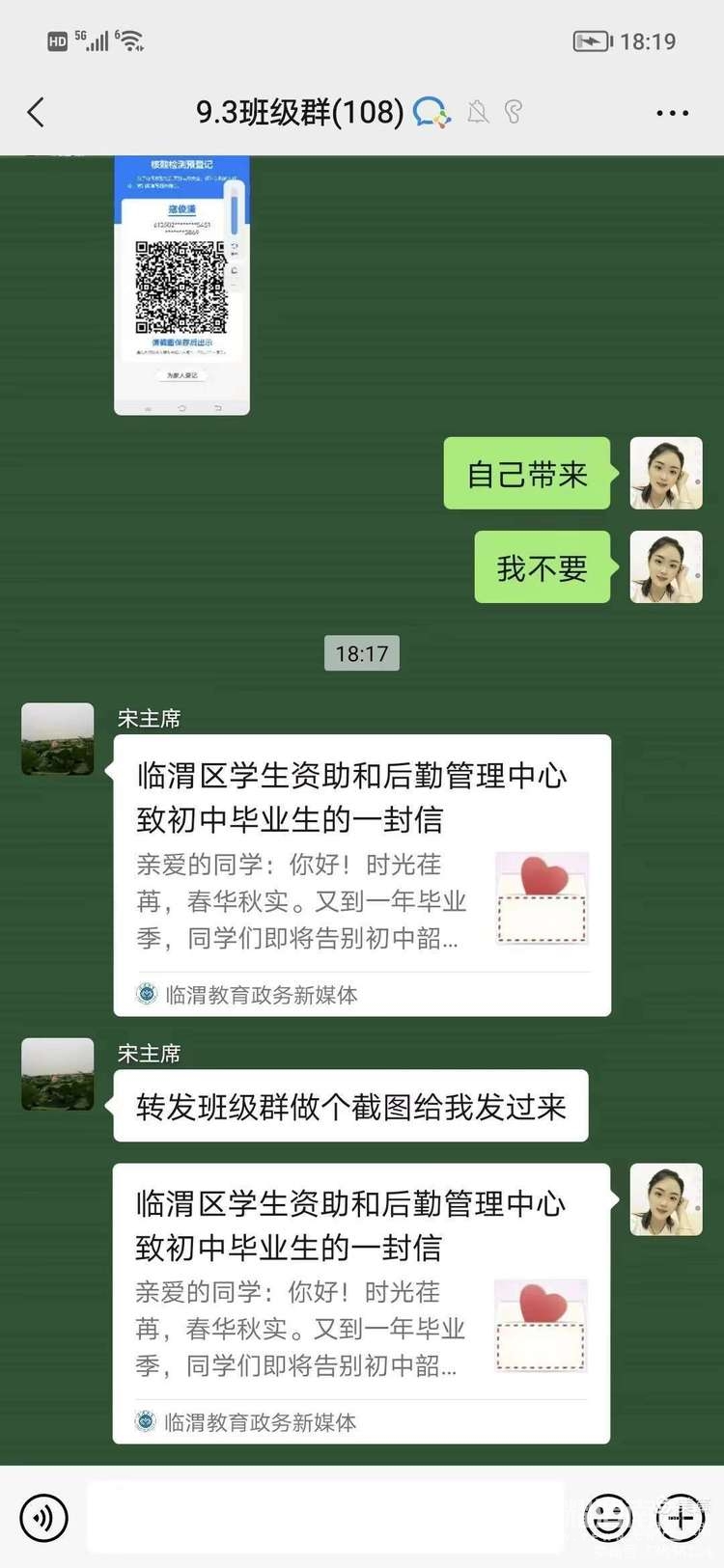Image resolution: width=724 pixels, height=1568 pixels.
Task: Open the emoji sticker panel
Action: coord(609,1518)
